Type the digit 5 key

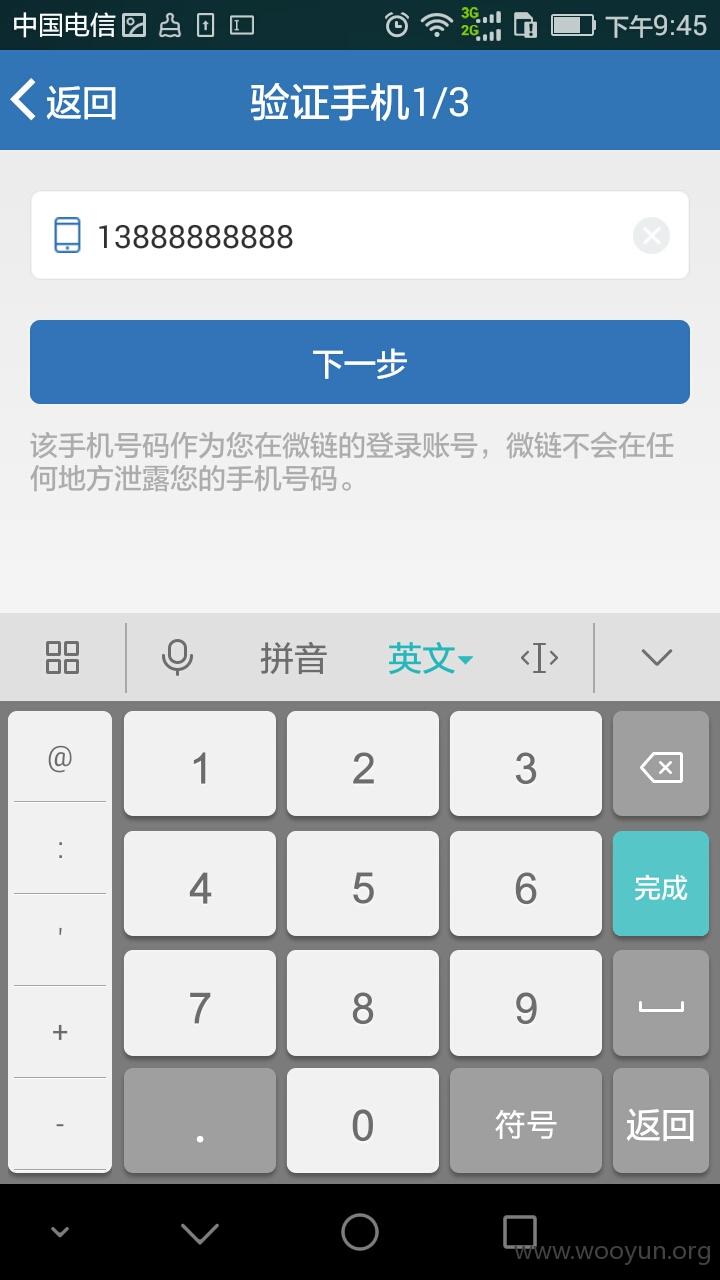coord(363,888)
